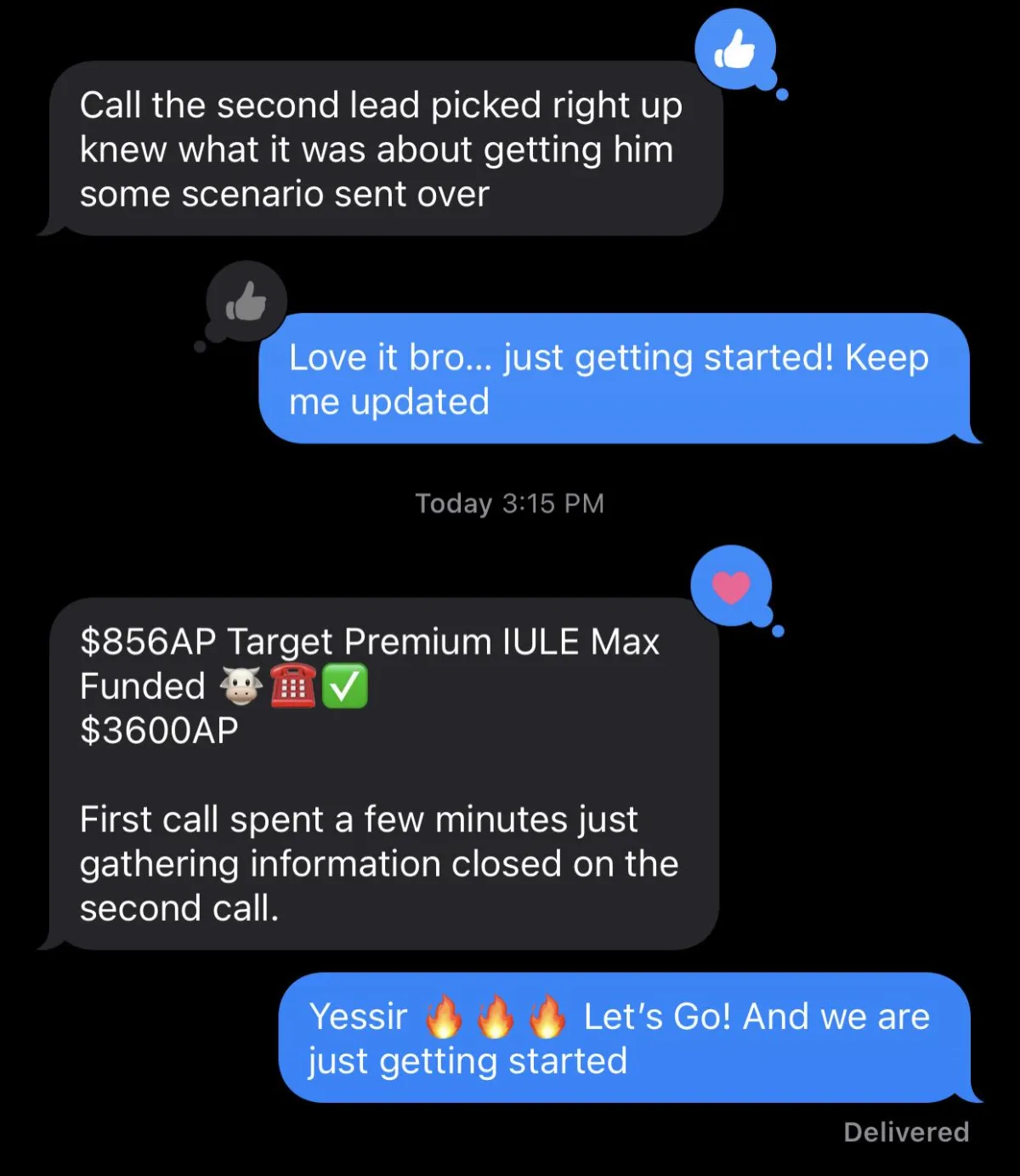Viewport: 1020px width, 1176px height.
Task: View the heart reaction on the "$856AP Target Premium" message
Action: click(731, 586)
